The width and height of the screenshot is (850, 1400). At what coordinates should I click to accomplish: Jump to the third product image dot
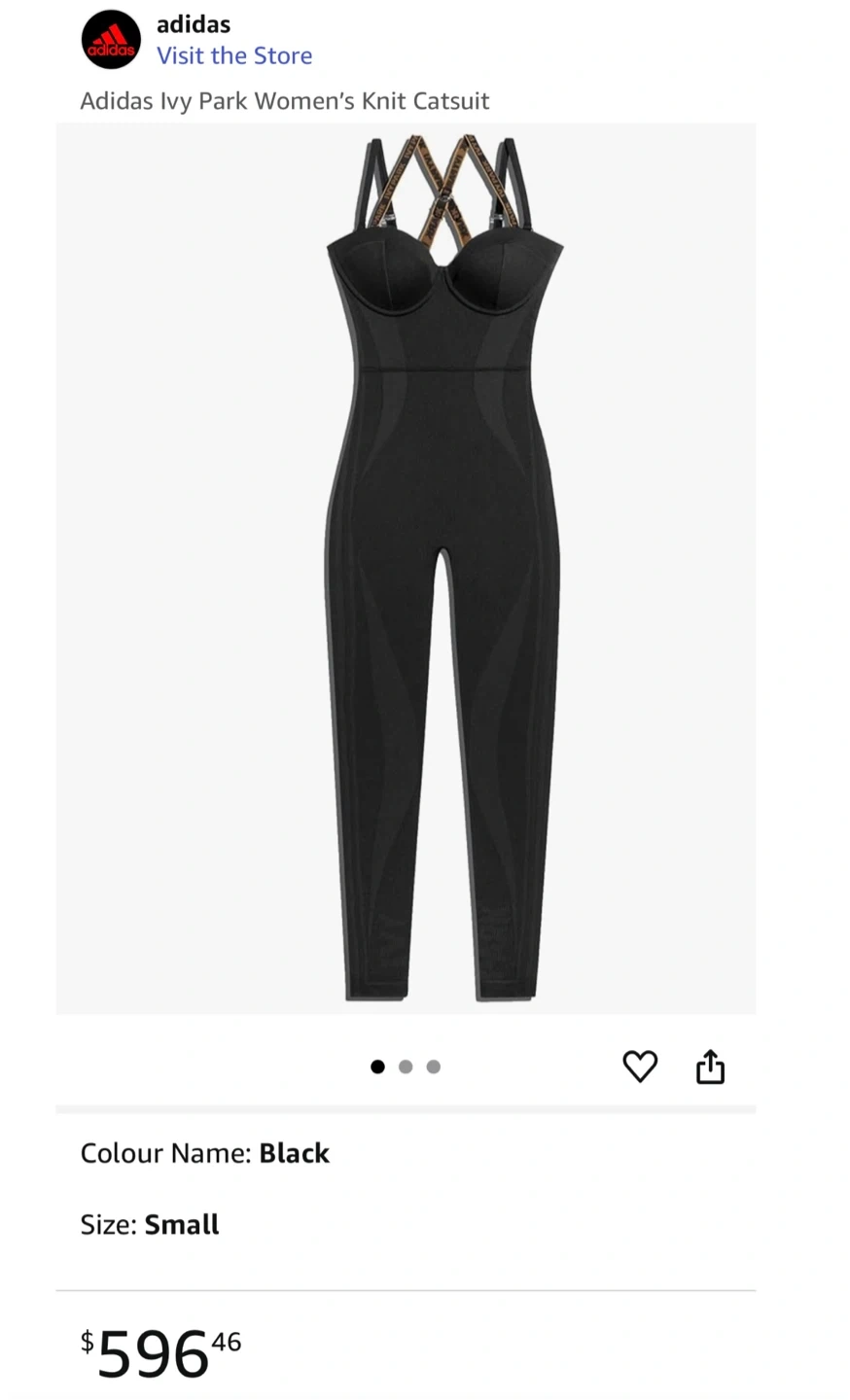click(434, 1067)
